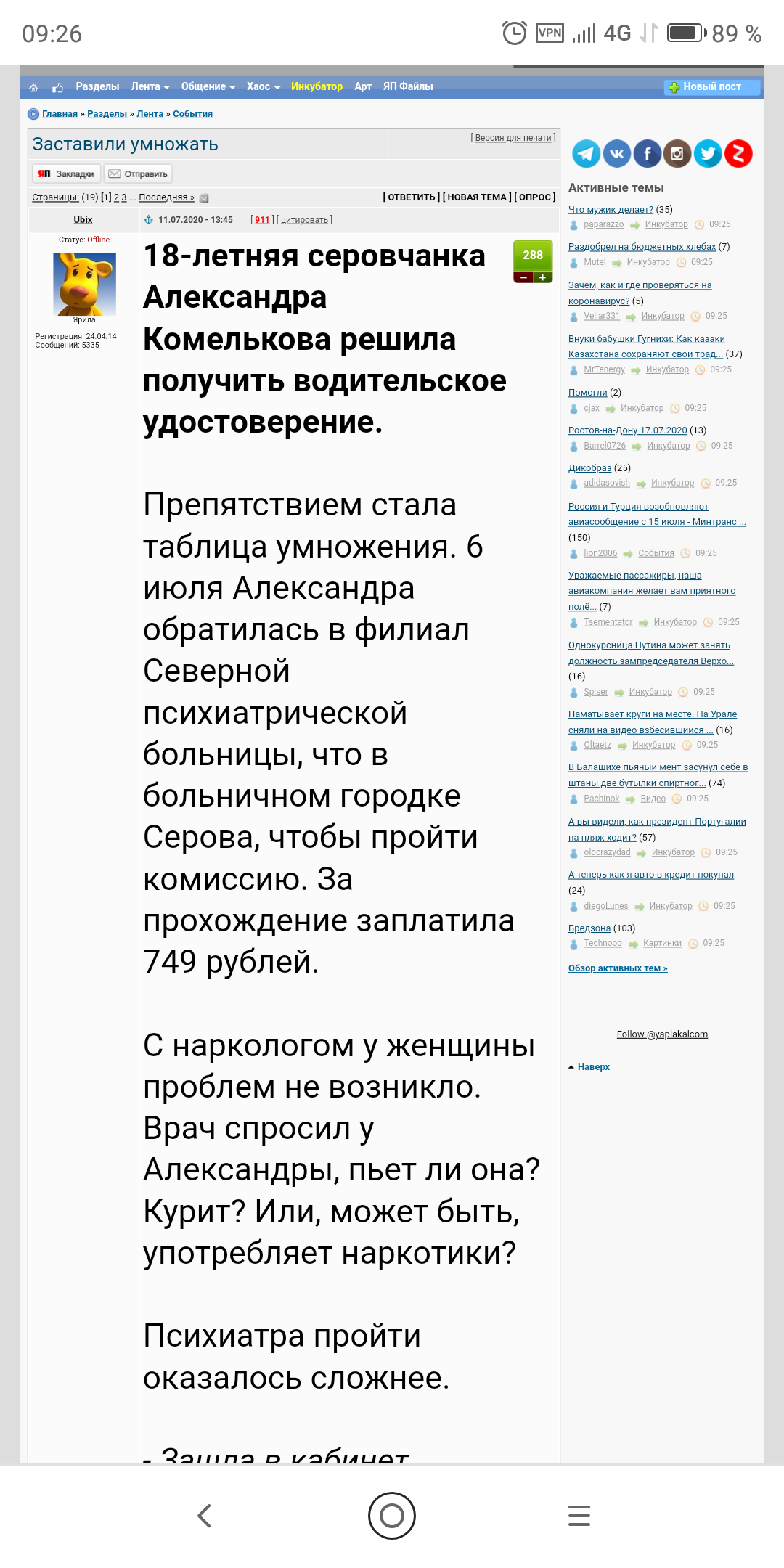
Task: Open Версия для печати link
Action: click(x=513, y=138)
